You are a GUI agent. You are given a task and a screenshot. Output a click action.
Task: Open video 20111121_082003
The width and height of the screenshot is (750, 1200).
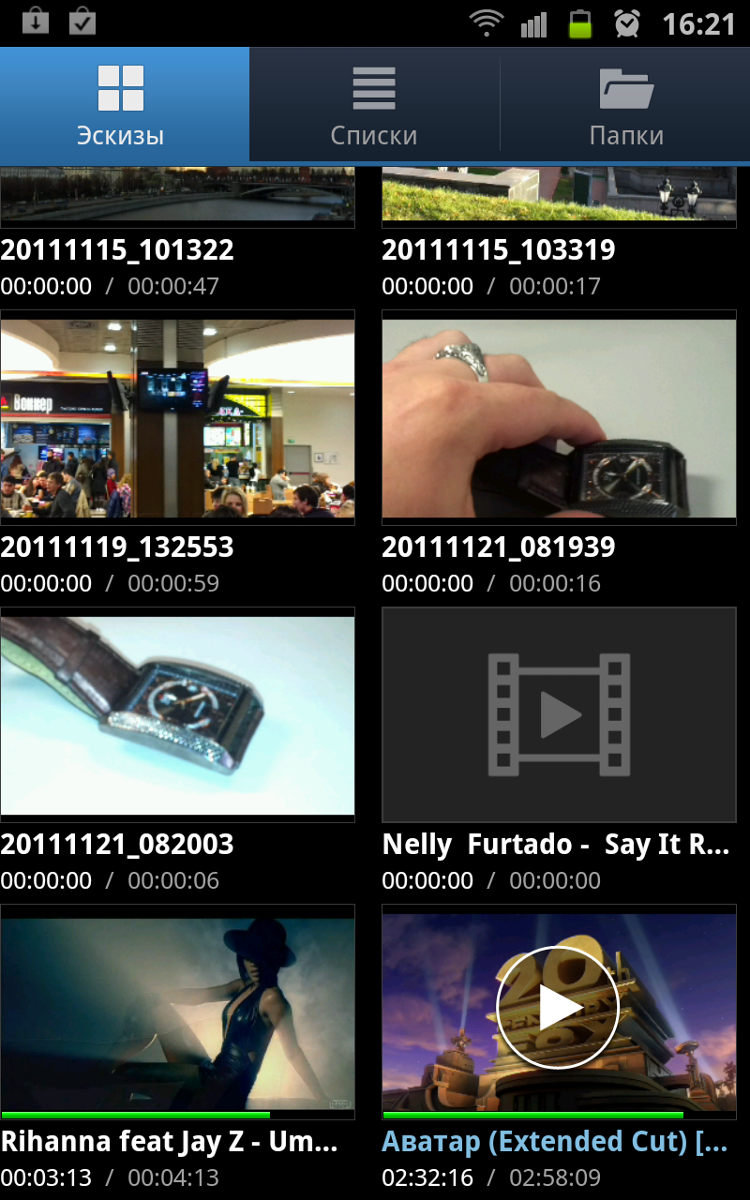(177, 716)
